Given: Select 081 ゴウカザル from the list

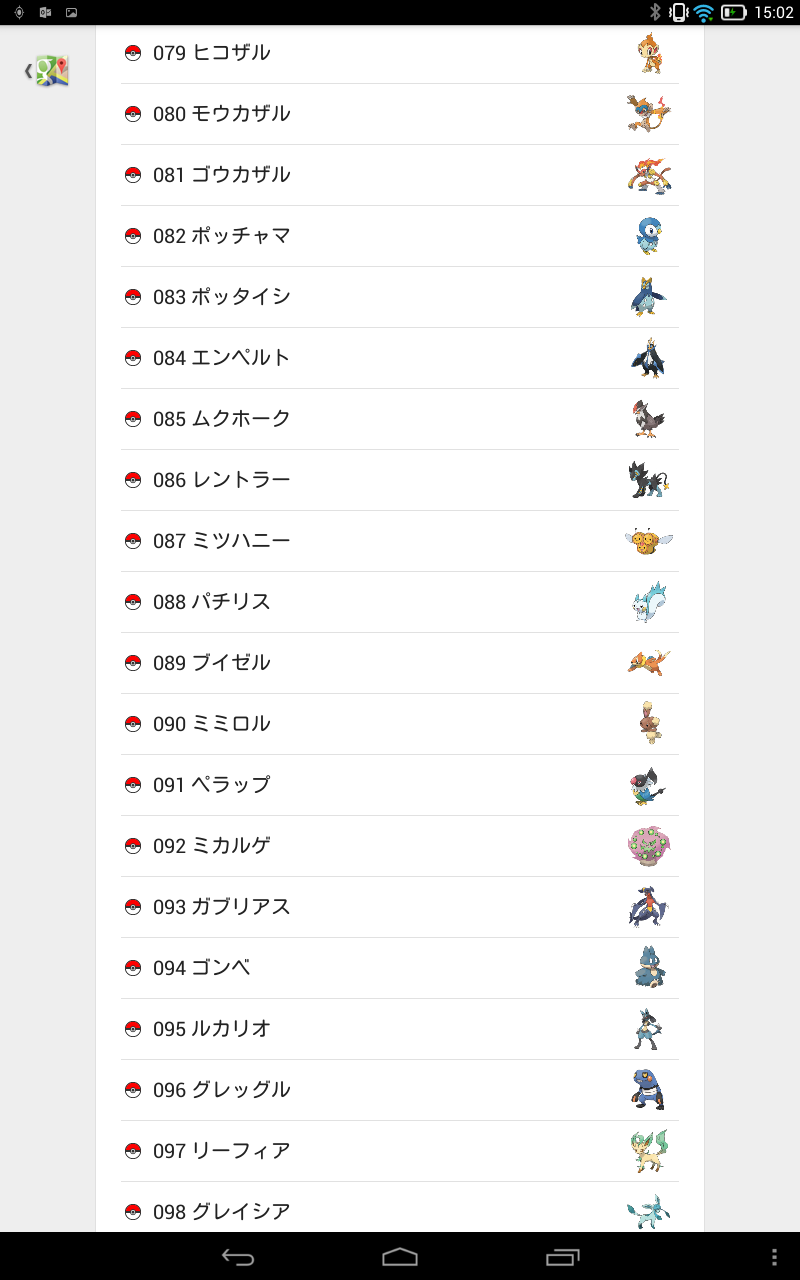Looking at the screenshot, I should (400, 175).
